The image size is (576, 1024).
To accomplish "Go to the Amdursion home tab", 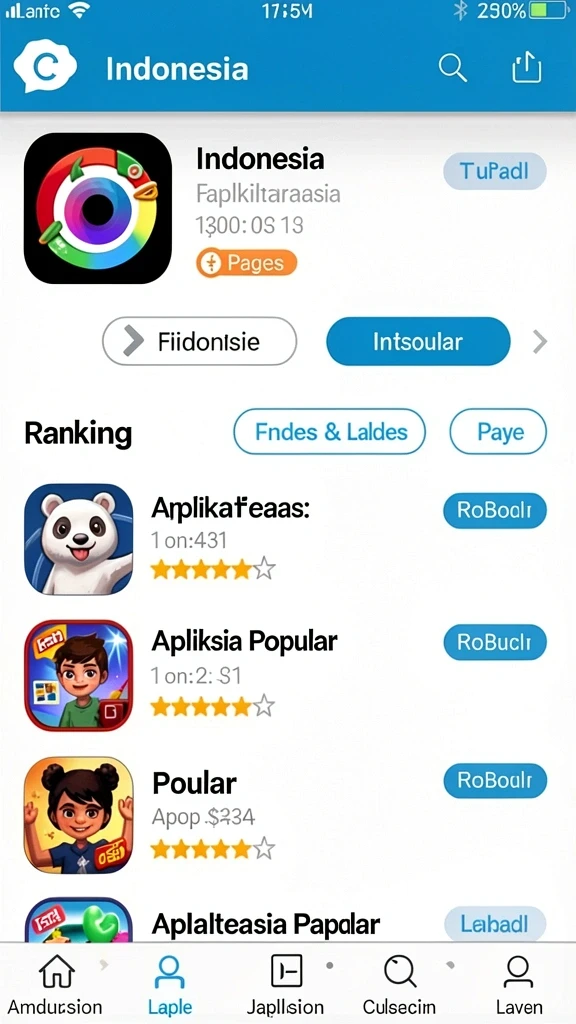I will pos(55,985).
